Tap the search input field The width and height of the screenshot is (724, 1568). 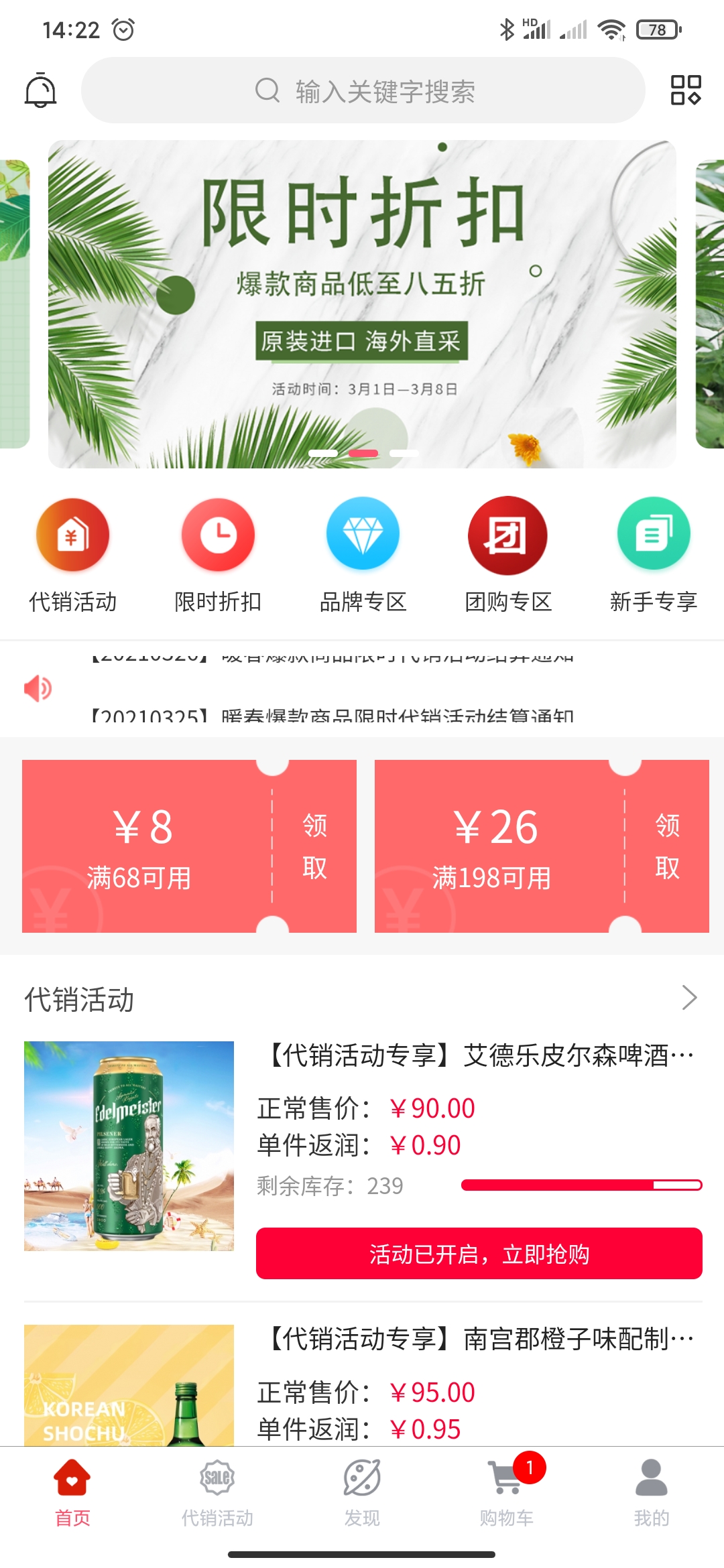pos(362,92)
